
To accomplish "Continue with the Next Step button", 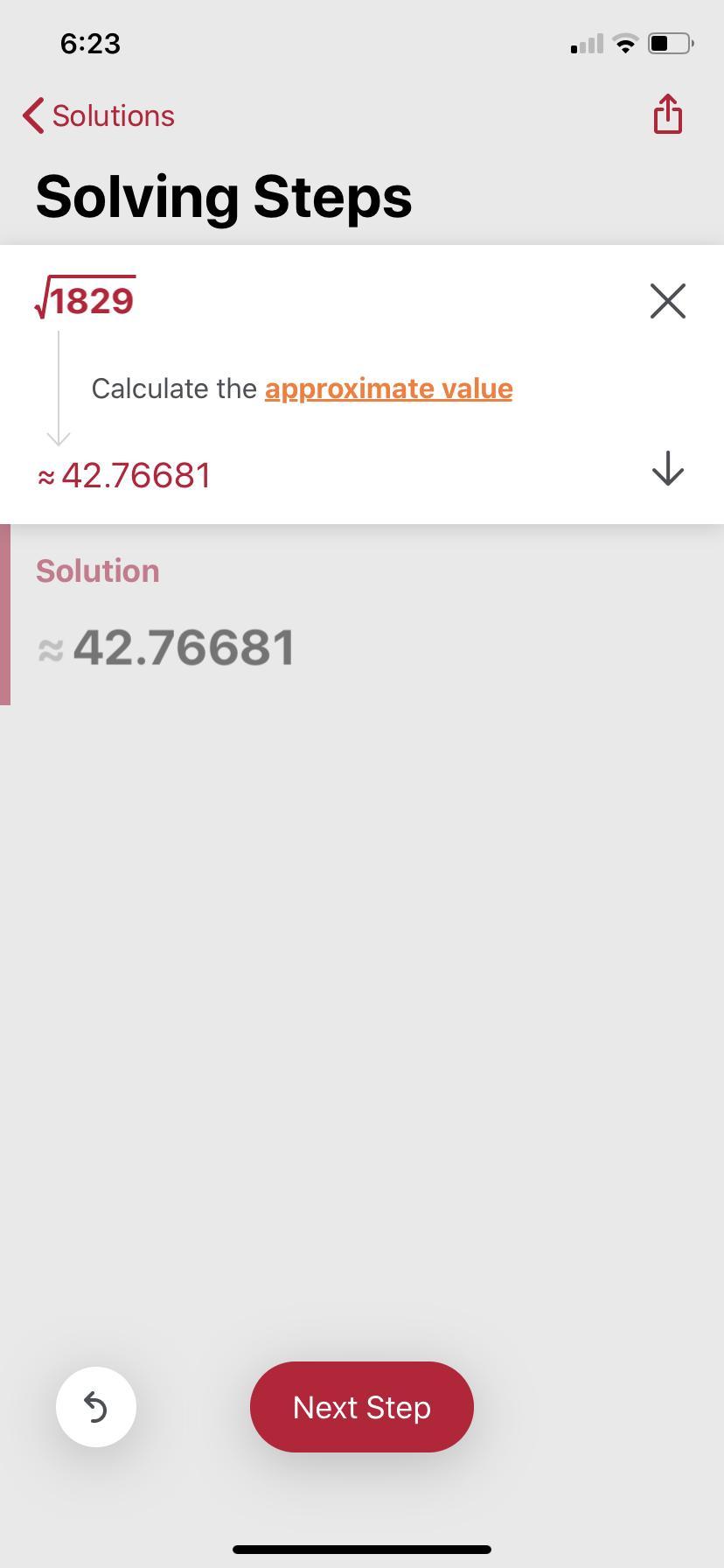I will (x=362, y=1407).
